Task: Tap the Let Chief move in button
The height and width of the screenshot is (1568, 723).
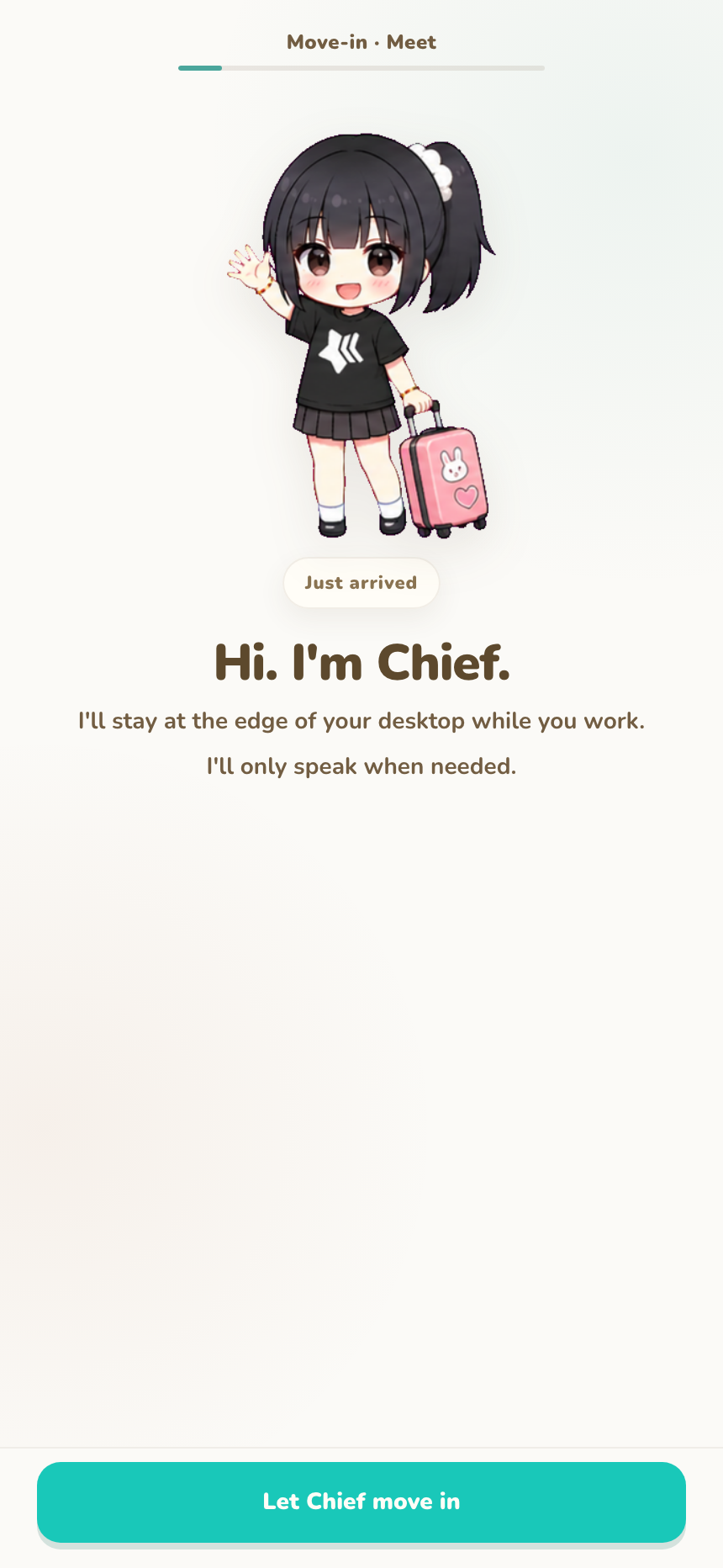Action: click(361, 1502)
